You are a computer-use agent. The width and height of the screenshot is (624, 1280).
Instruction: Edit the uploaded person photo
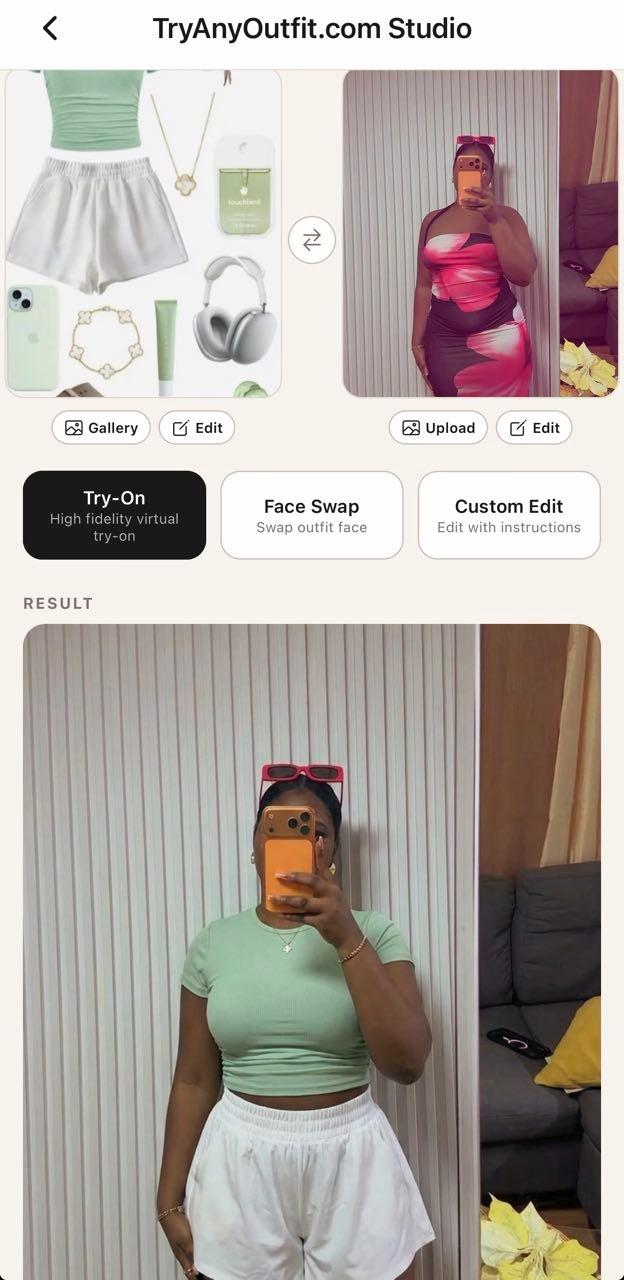coord(534,428)
